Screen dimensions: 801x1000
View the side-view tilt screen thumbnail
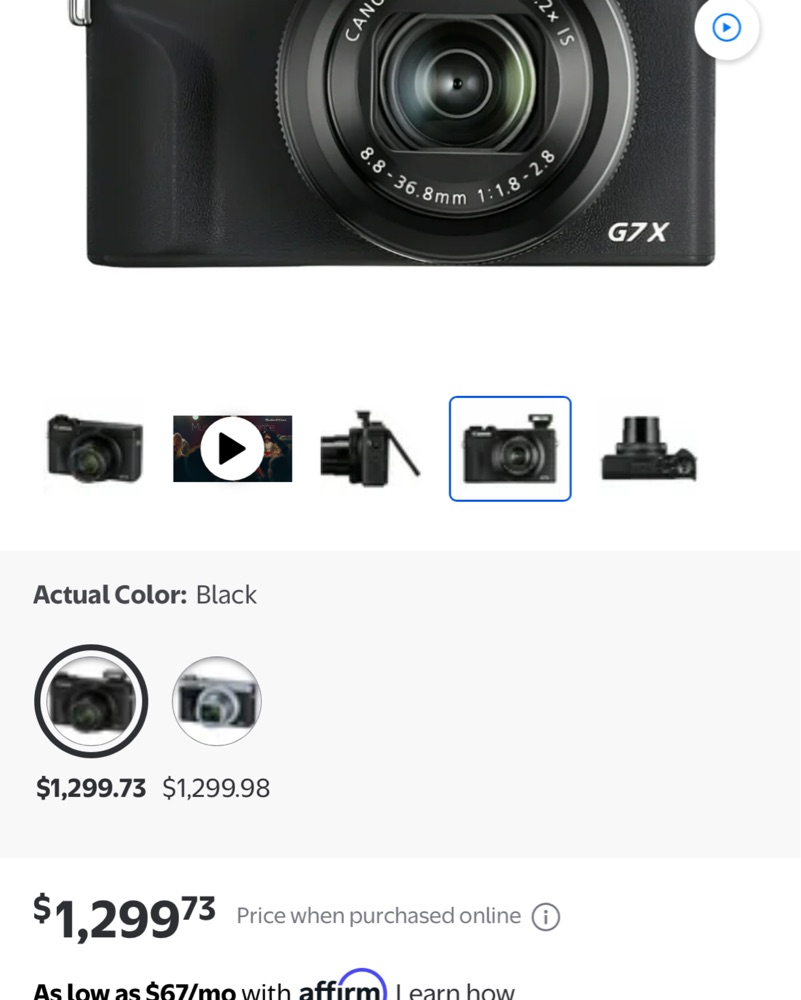pos(371,449)
